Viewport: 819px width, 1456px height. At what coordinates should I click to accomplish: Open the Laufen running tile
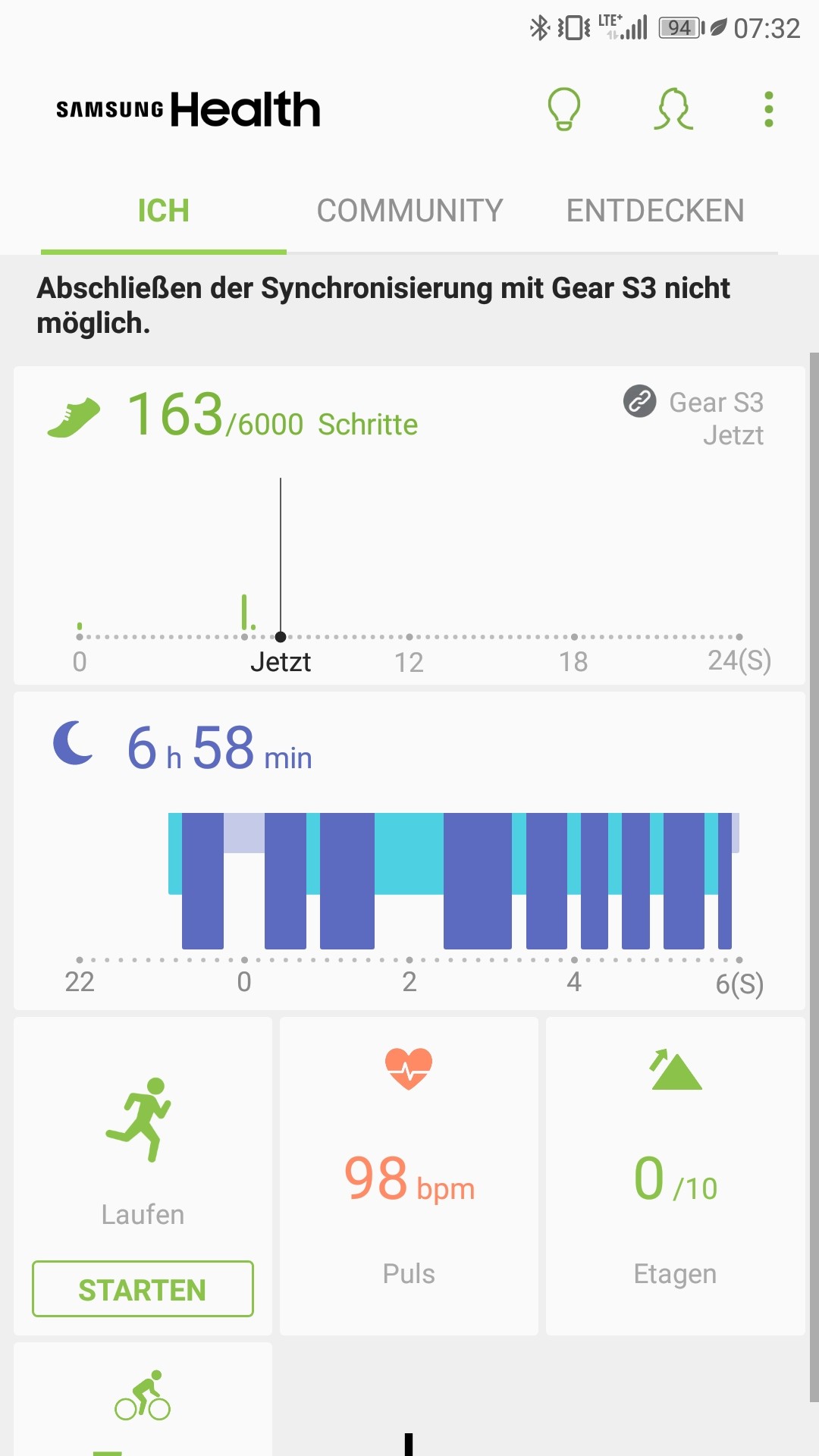pyautogui.click(x=143, y=1137)
